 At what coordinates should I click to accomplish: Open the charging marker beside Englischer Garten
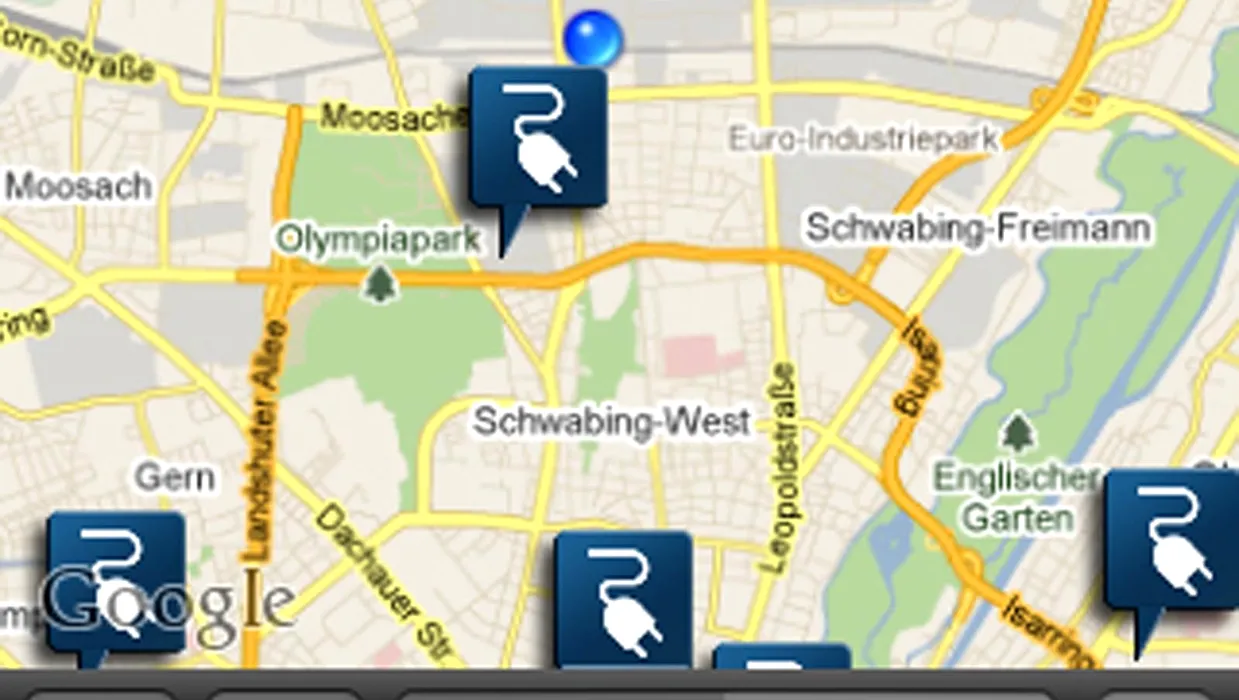1172,541
